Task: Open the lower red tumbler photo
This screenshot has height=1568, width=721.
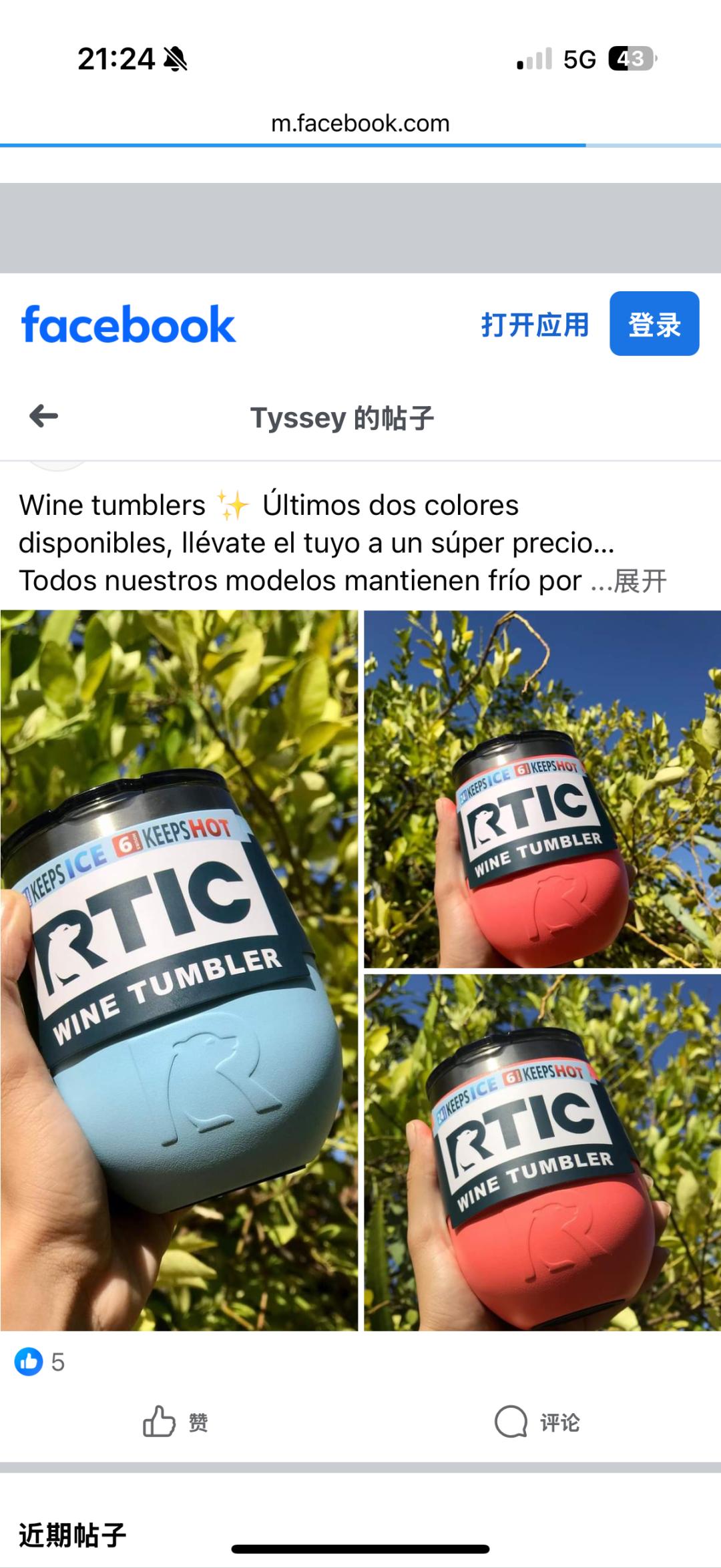Action: point(542,1153)
